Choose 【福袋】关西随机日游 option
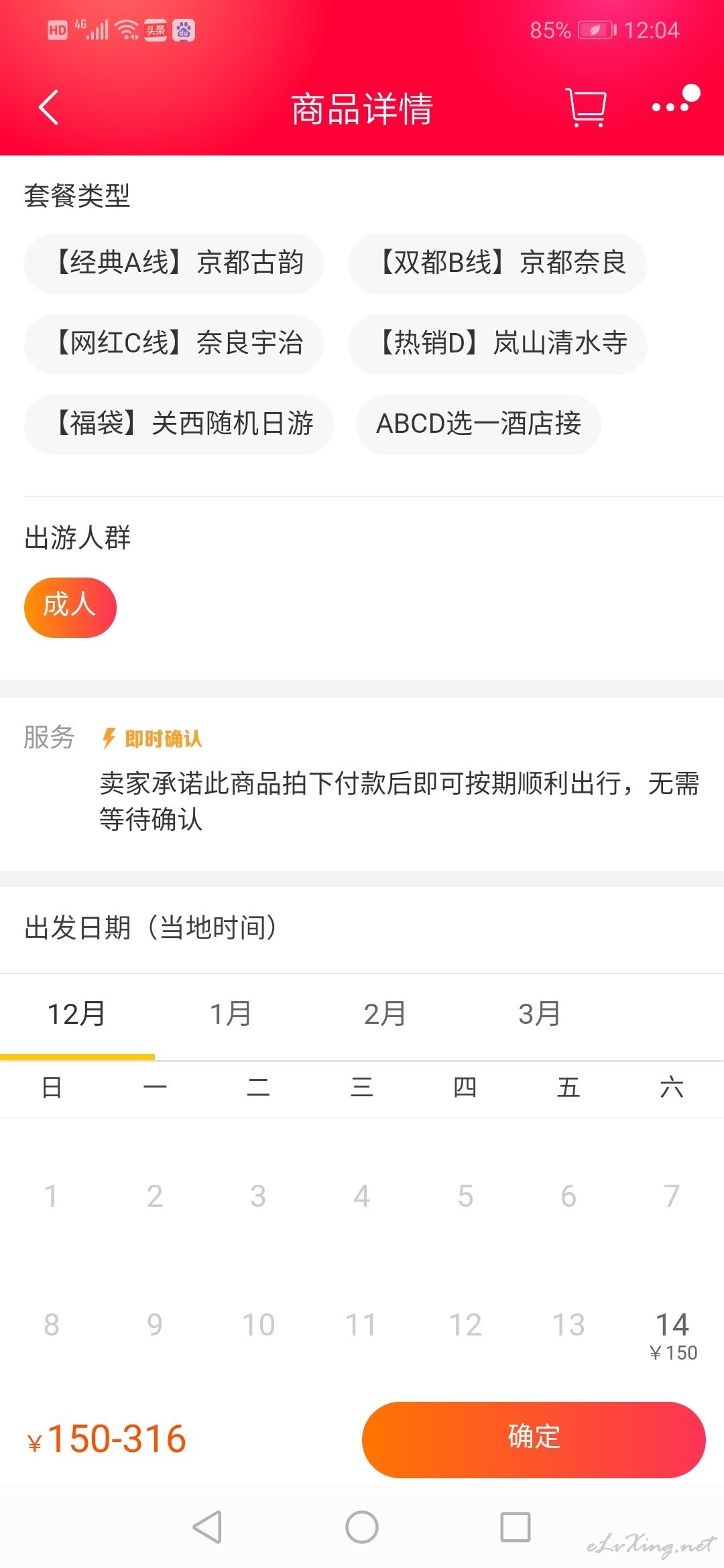The width and height of the screenshot is (724, 1568). pyautogui.click(x=178, y=424)
